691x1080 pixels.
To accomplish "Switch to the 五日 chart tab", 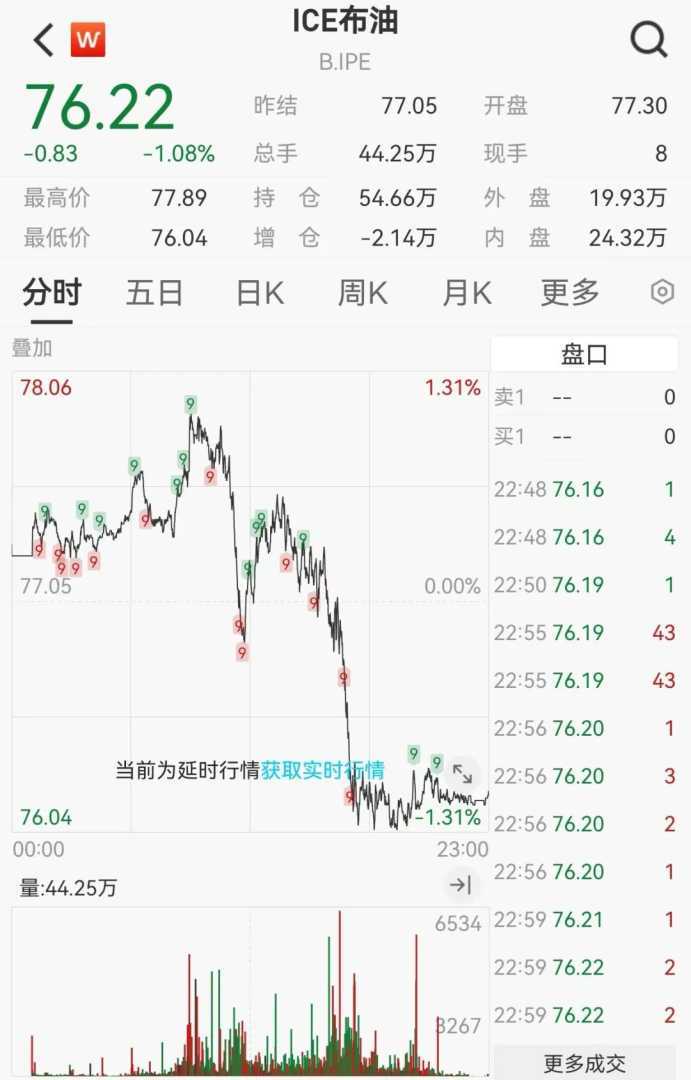I will click(x=155, y=293).
